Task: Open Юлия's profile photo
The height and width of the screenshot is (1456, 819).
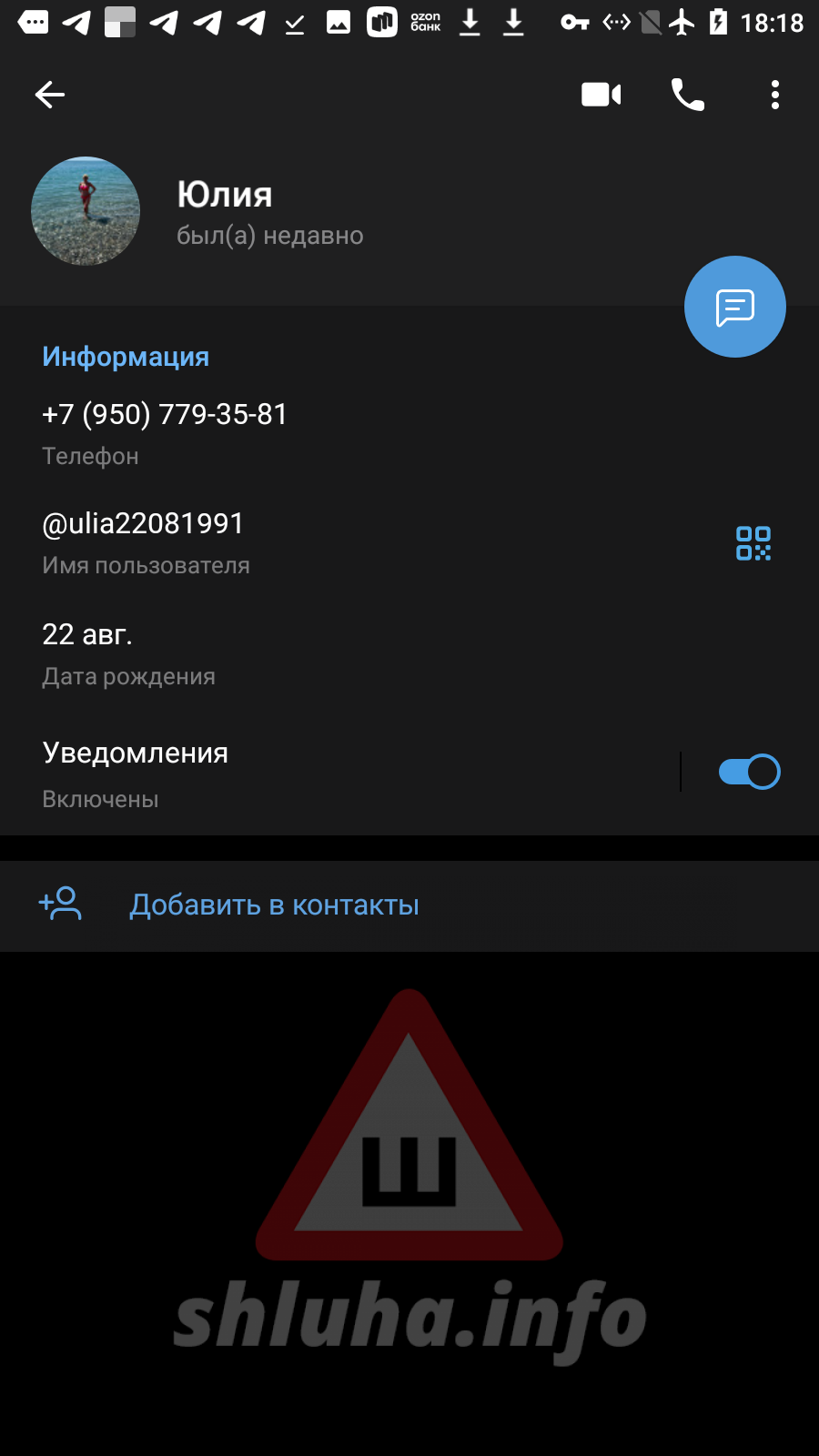Action: click(86, 211)
